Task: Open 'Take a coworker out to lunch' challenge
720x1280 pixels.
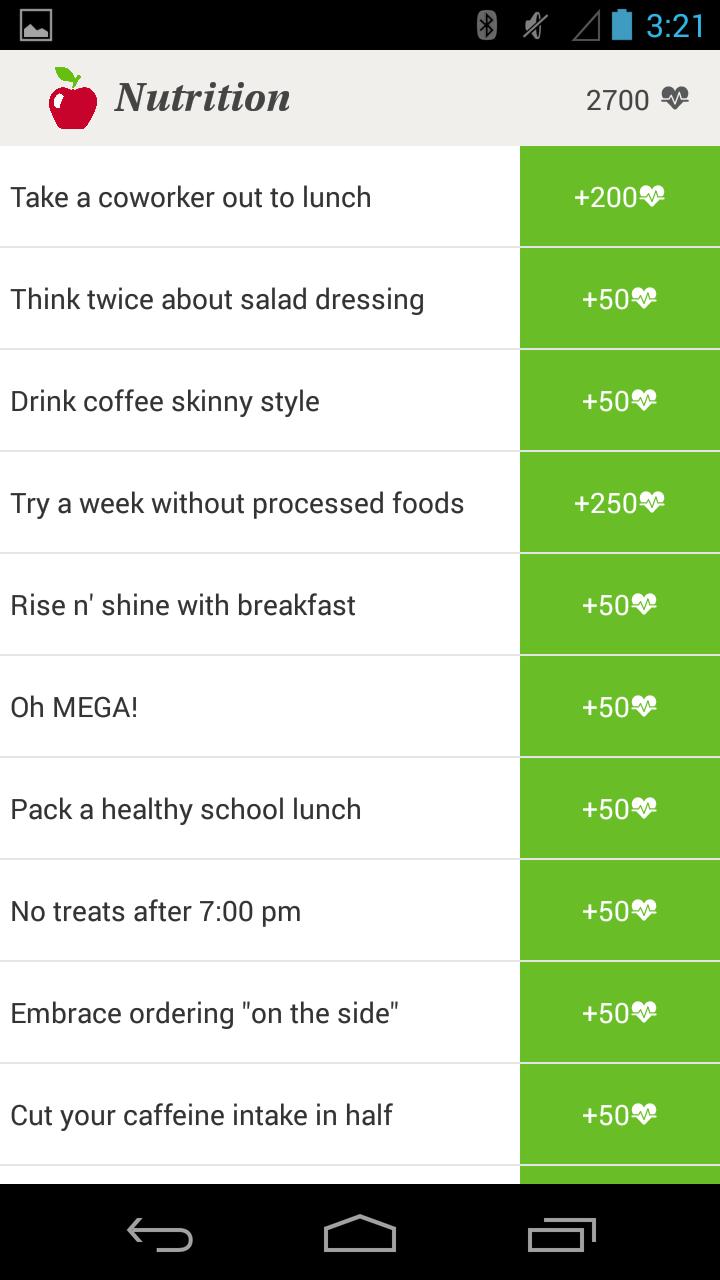Action: pos(260,197)
